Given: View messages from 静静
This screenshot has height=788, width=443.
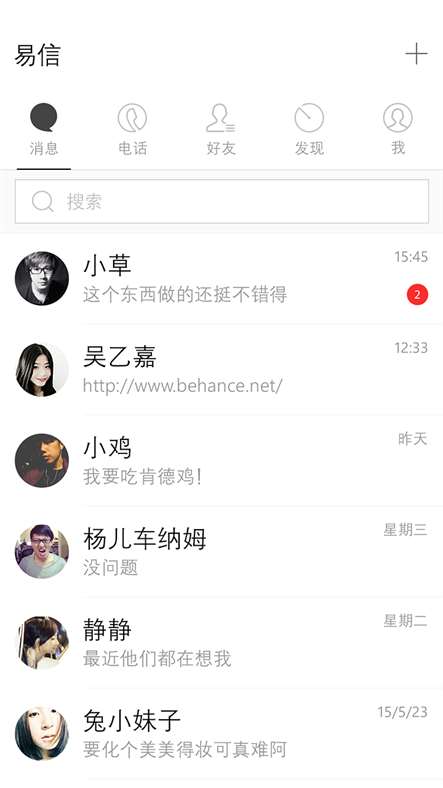Looking at the screenshot, I should pos(222,642).
